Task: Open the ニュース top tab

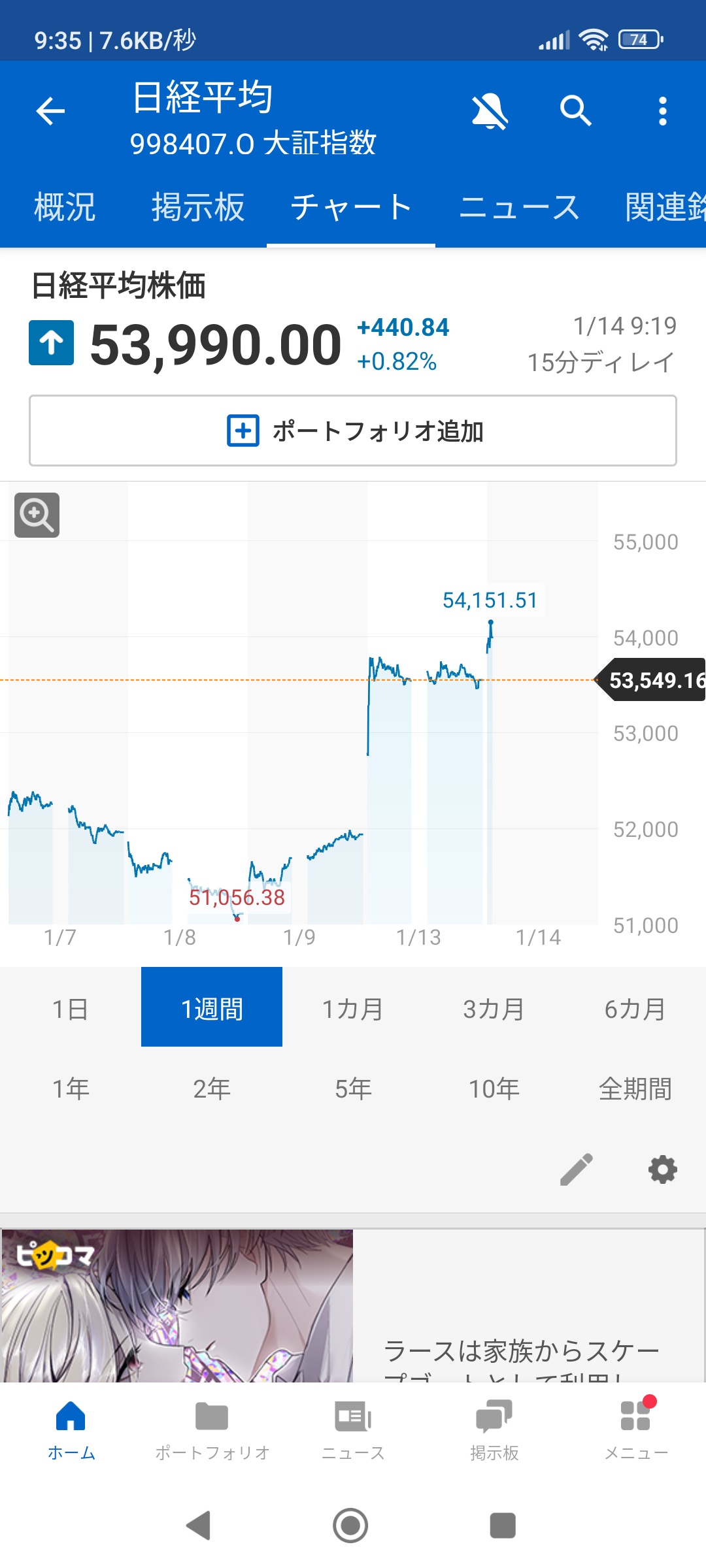Action: pos(520,208)
